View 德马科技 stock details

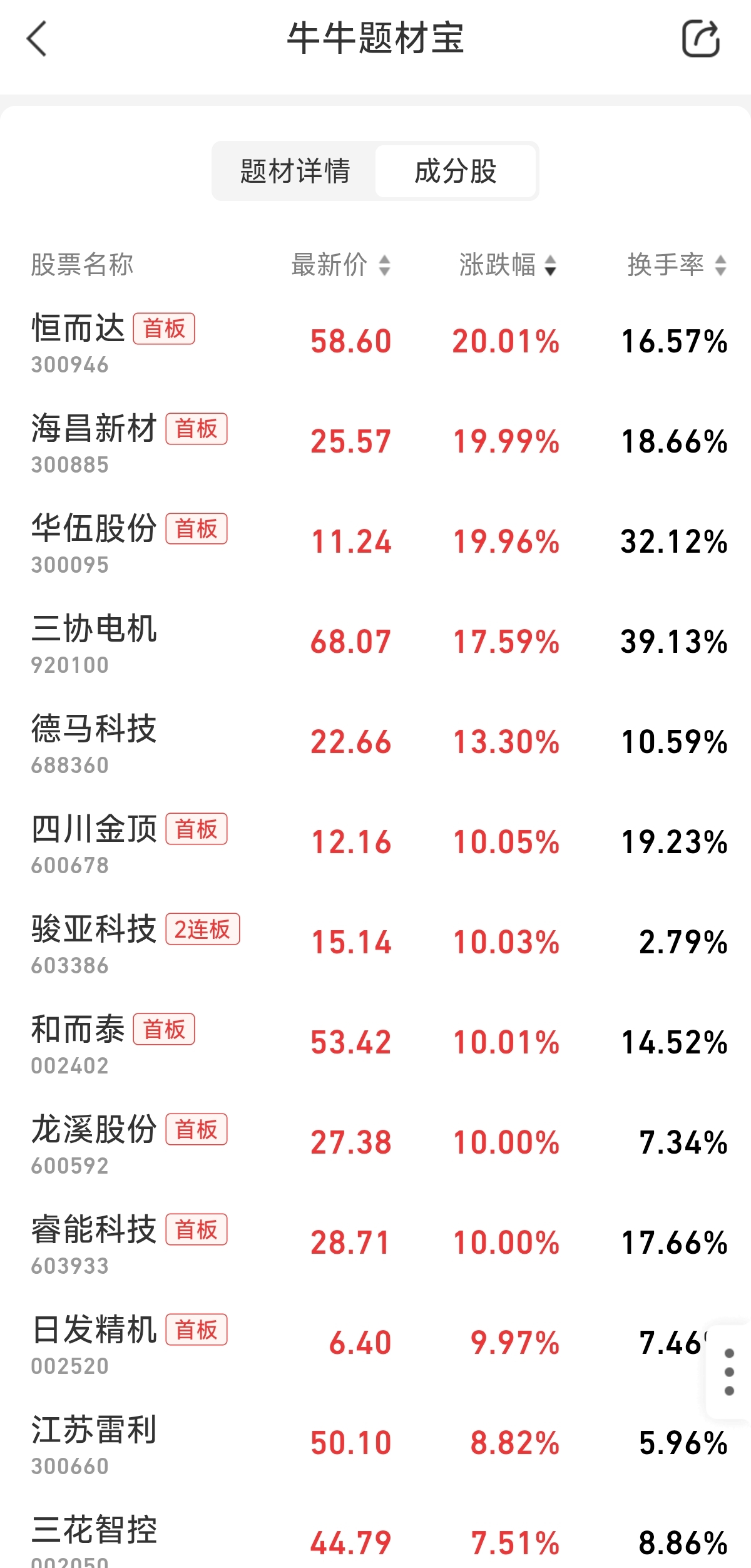click(x=94, y=742)
